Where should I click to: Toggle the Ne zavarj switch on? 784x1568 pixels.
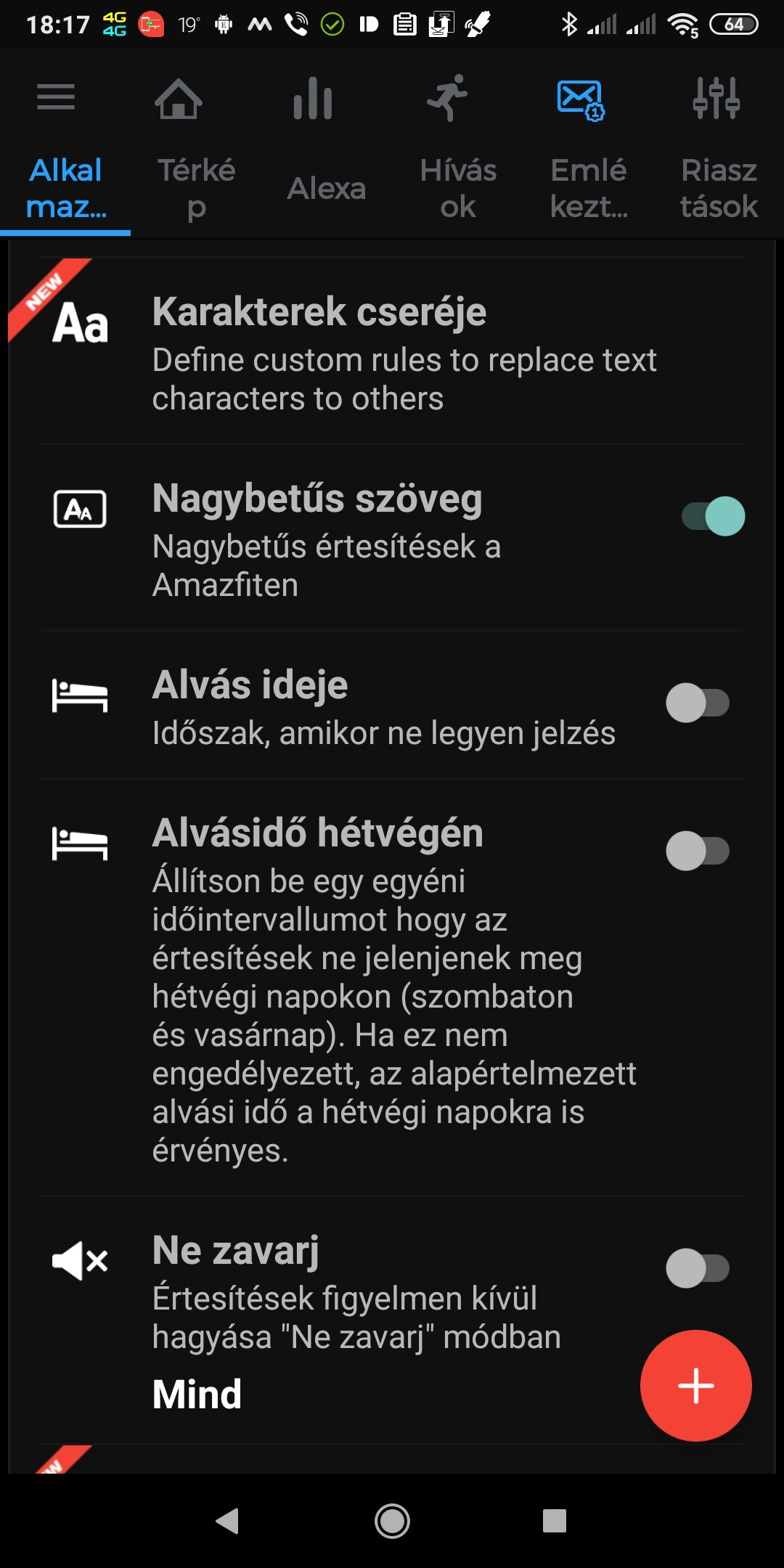point(698,1268)
